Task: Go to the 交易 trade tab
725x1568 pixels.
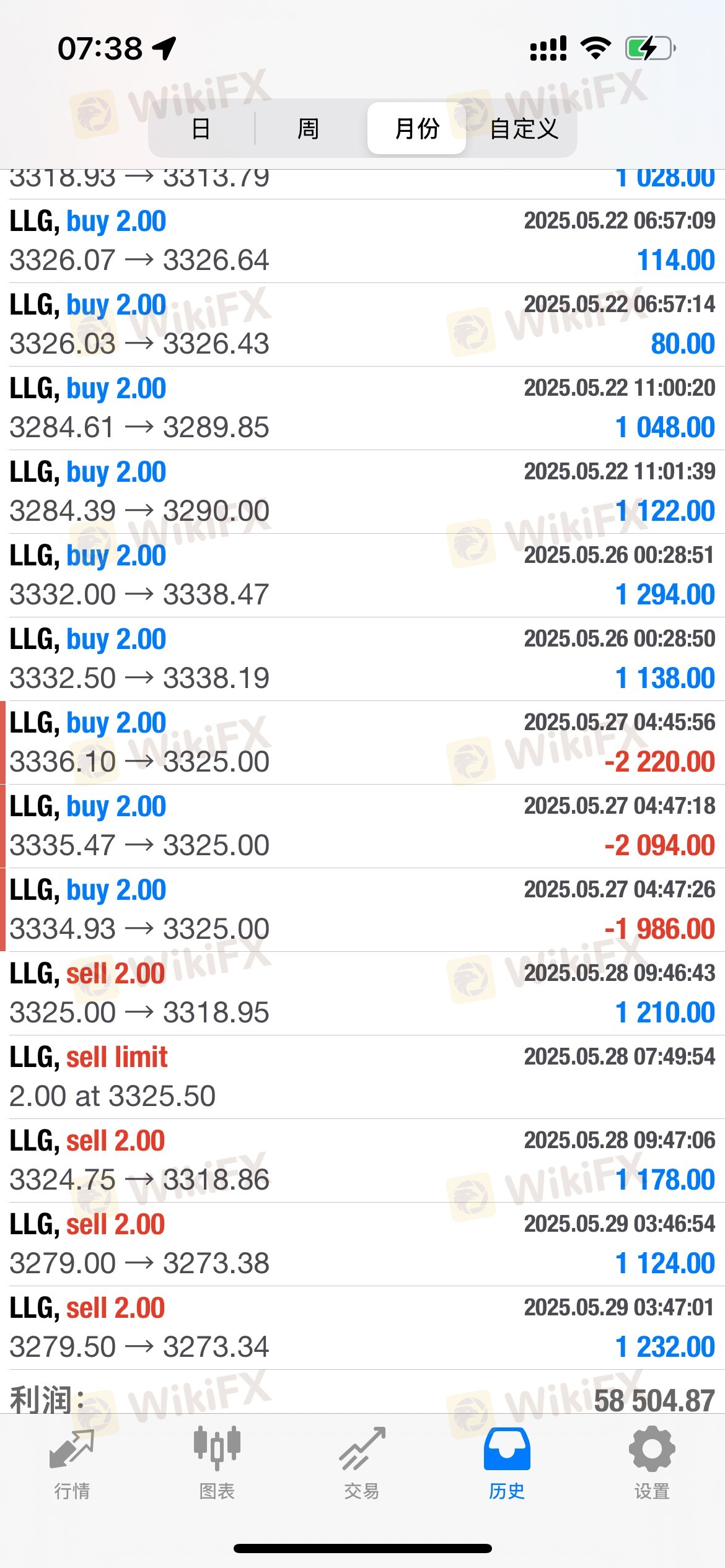Action: click(x=362, y=1465)
